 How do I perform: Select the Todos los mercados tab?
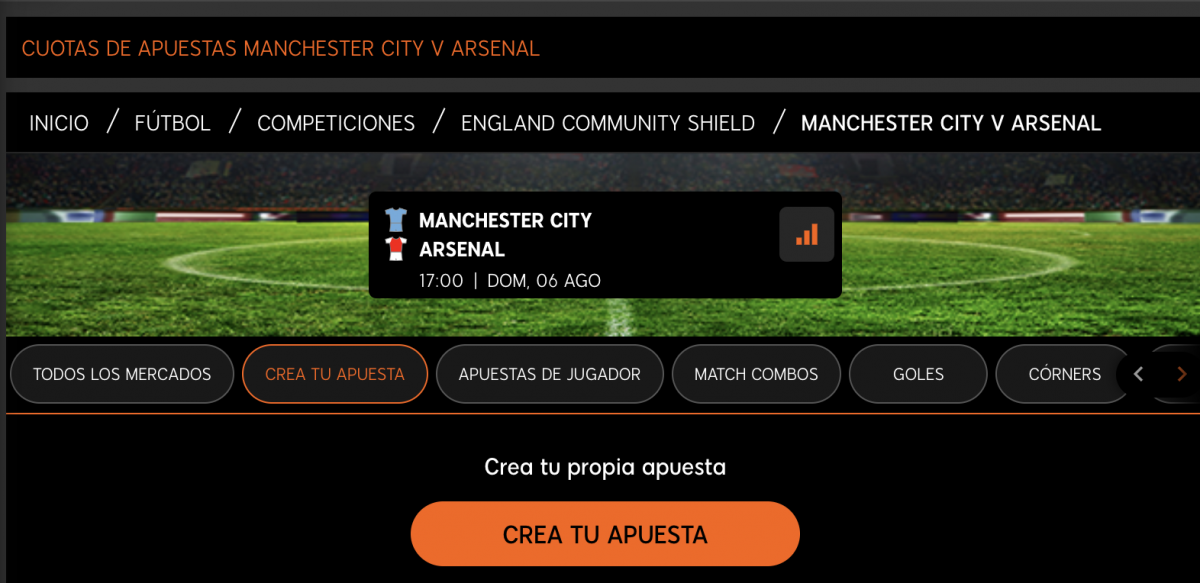[x=122, y=374]
